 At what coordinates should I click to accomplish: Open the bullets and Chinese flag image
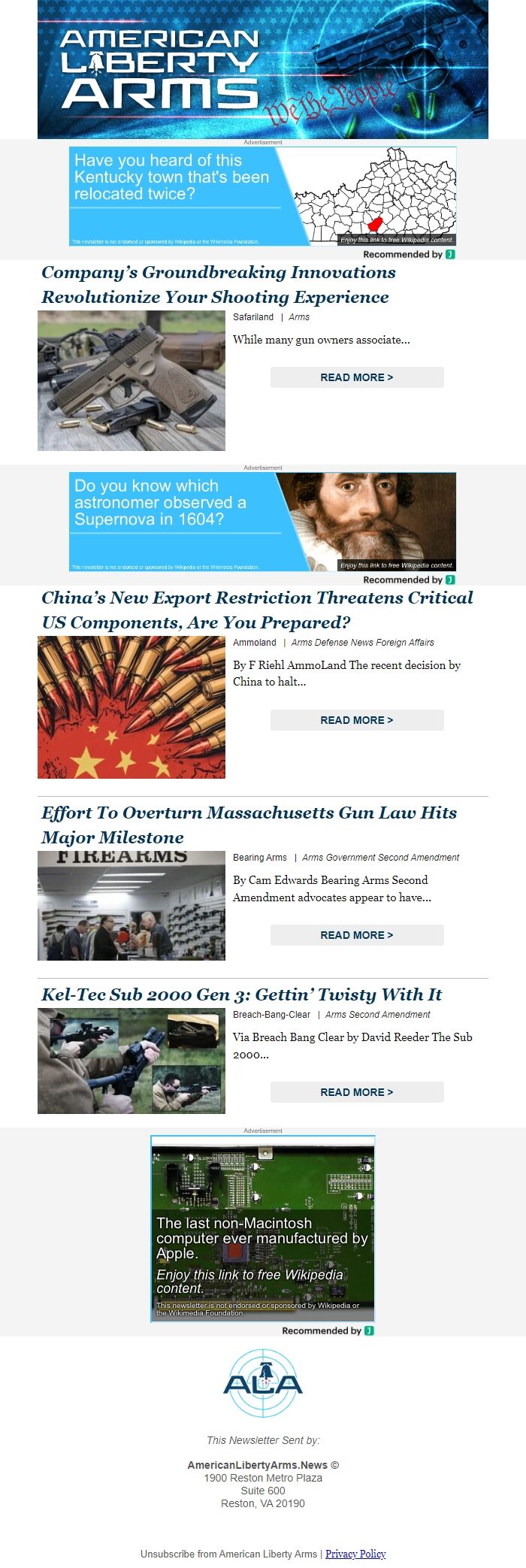tap(131, 707)
